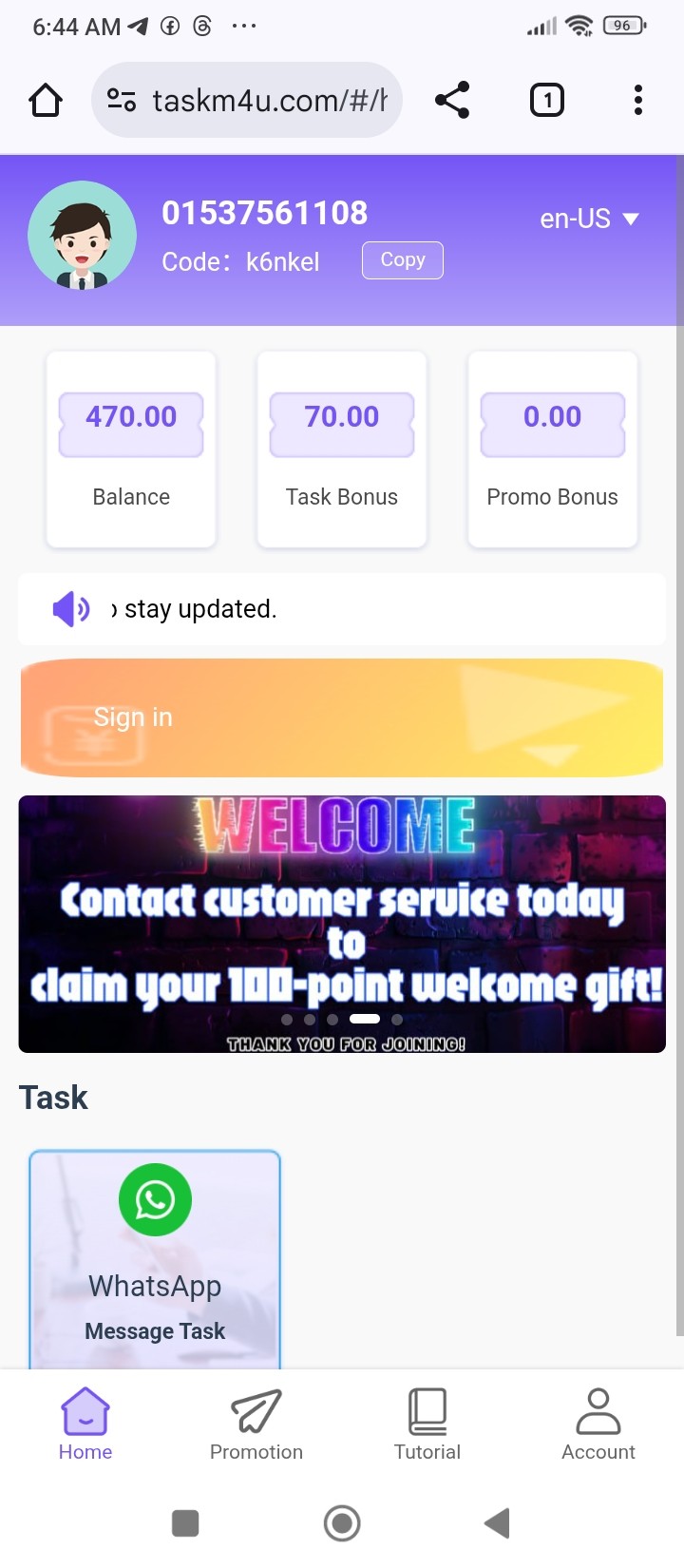
Task: Open the browser overflow menu
Action: click(x=637, y=100)
